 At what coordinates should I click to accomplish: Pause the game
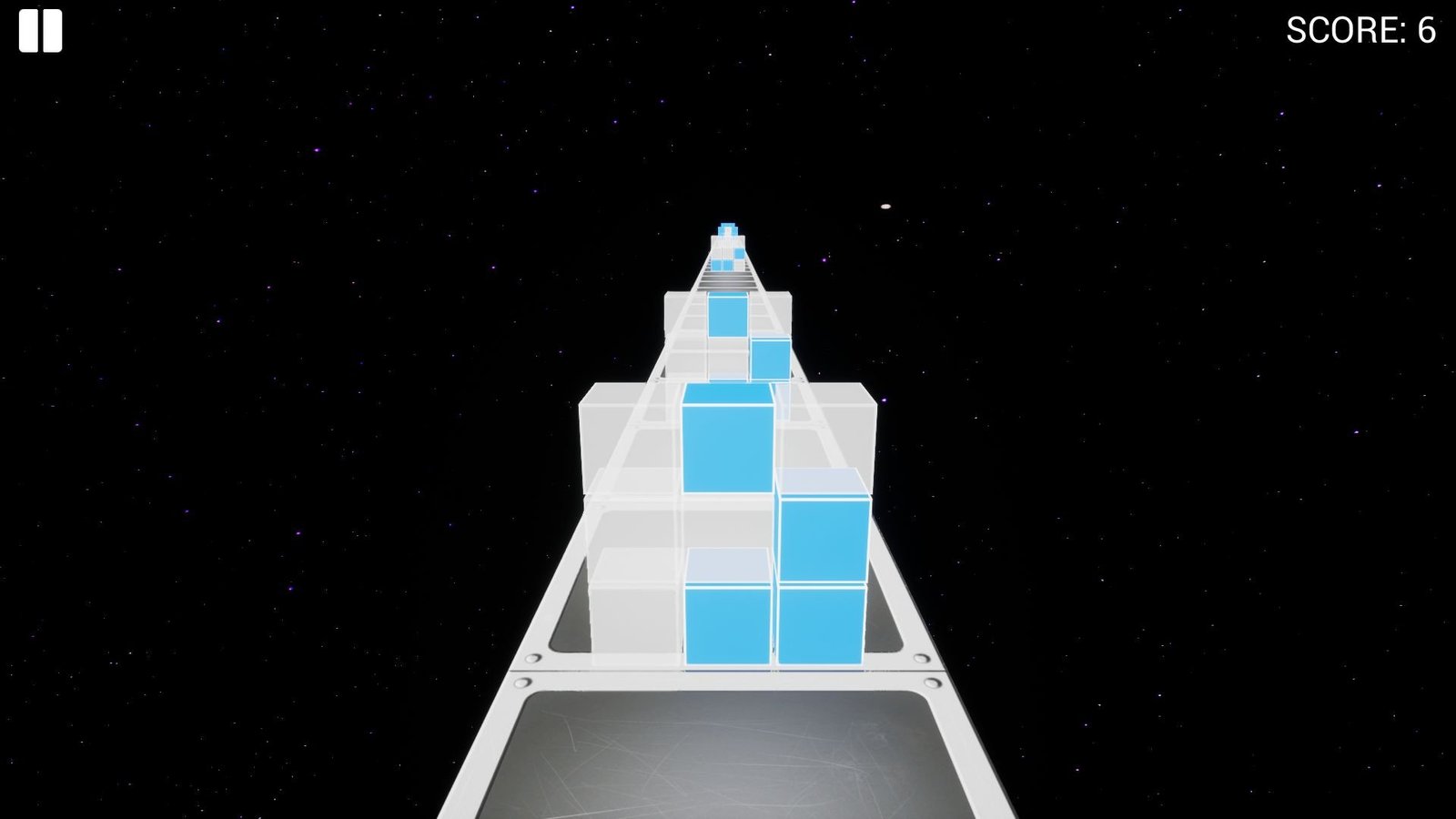40,31
